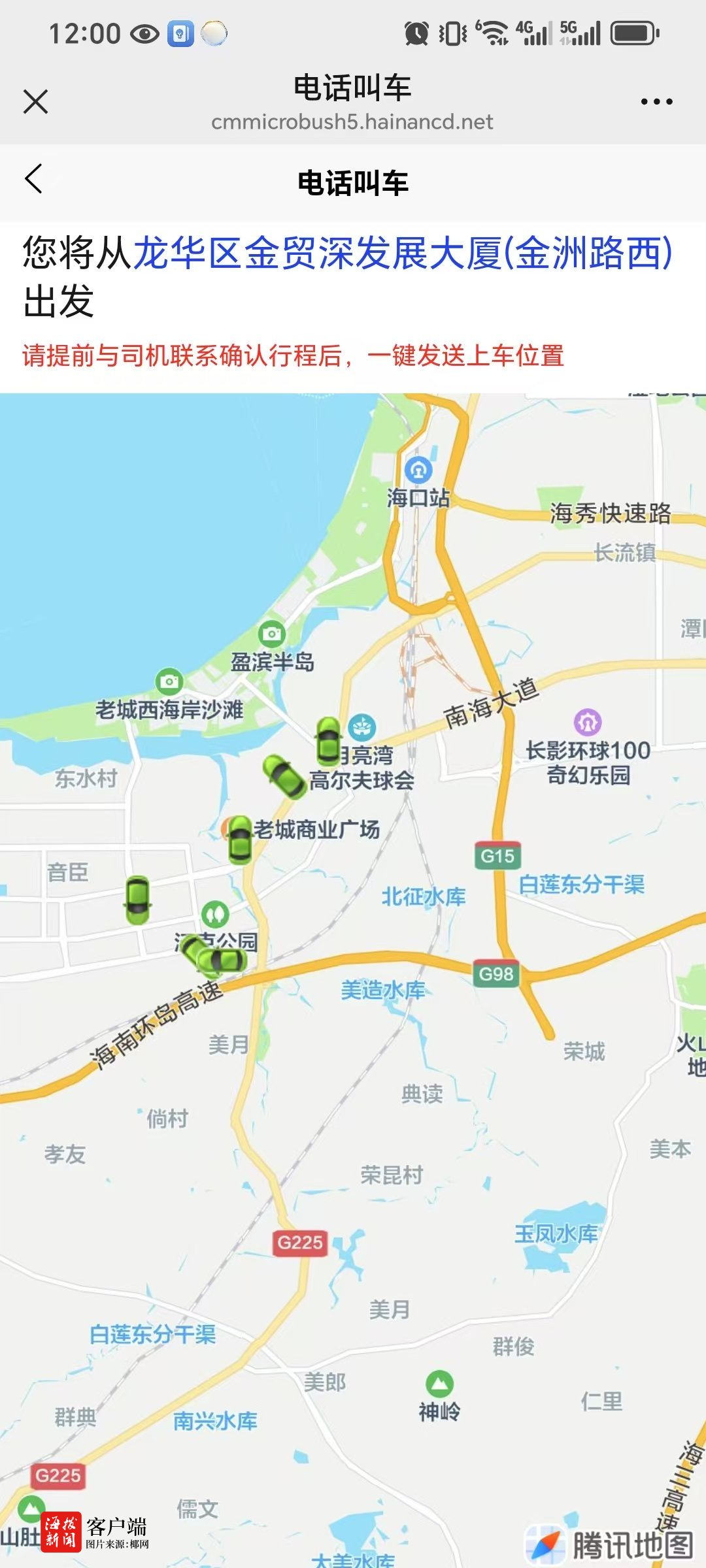706x1568 pixels.
Task: Change departure location 龙华区金贸深发展大厦
Action: (403, 253)
